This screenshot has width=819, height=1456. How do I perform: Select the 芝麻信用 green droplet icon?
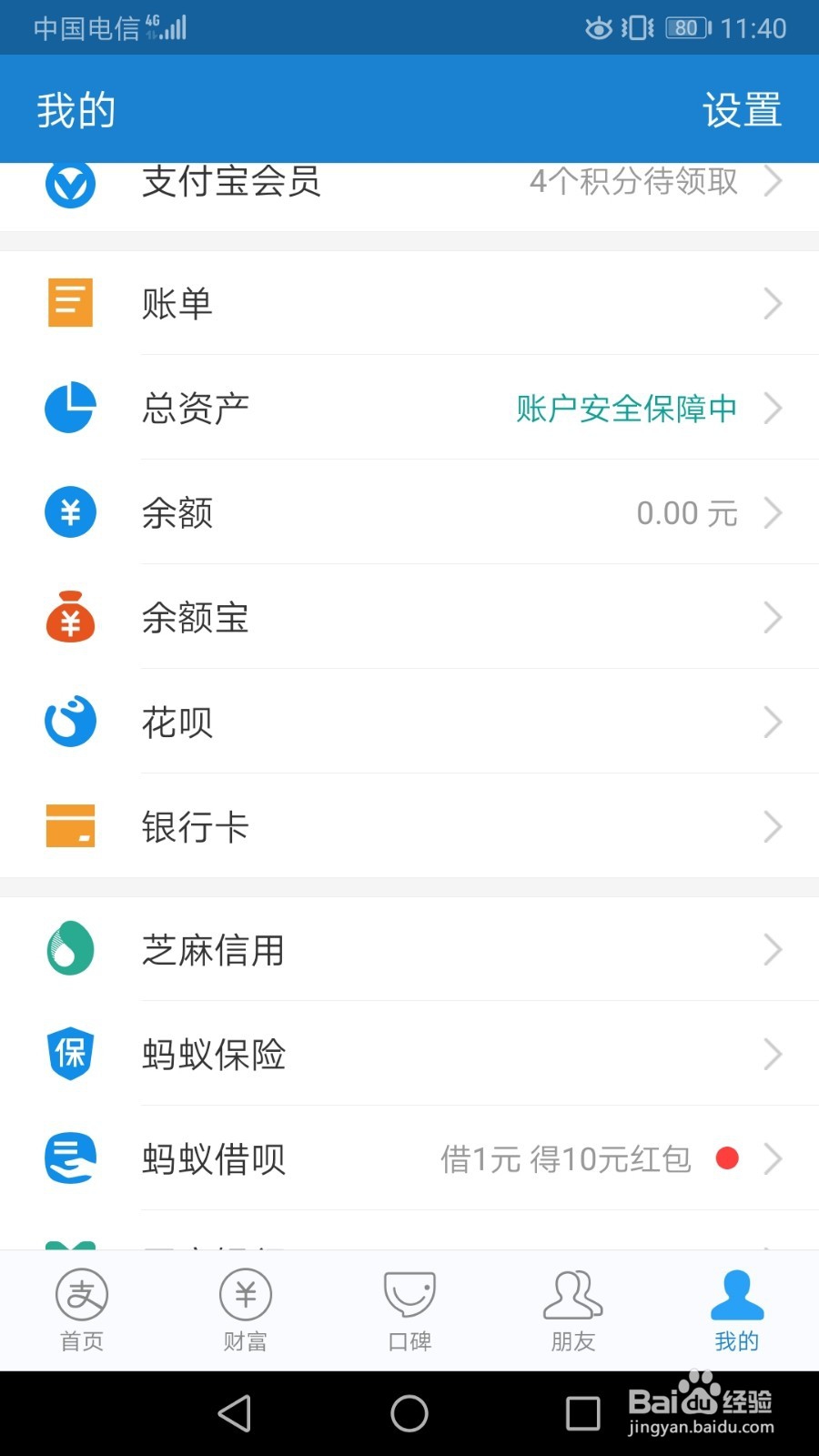tap(70, 949)
